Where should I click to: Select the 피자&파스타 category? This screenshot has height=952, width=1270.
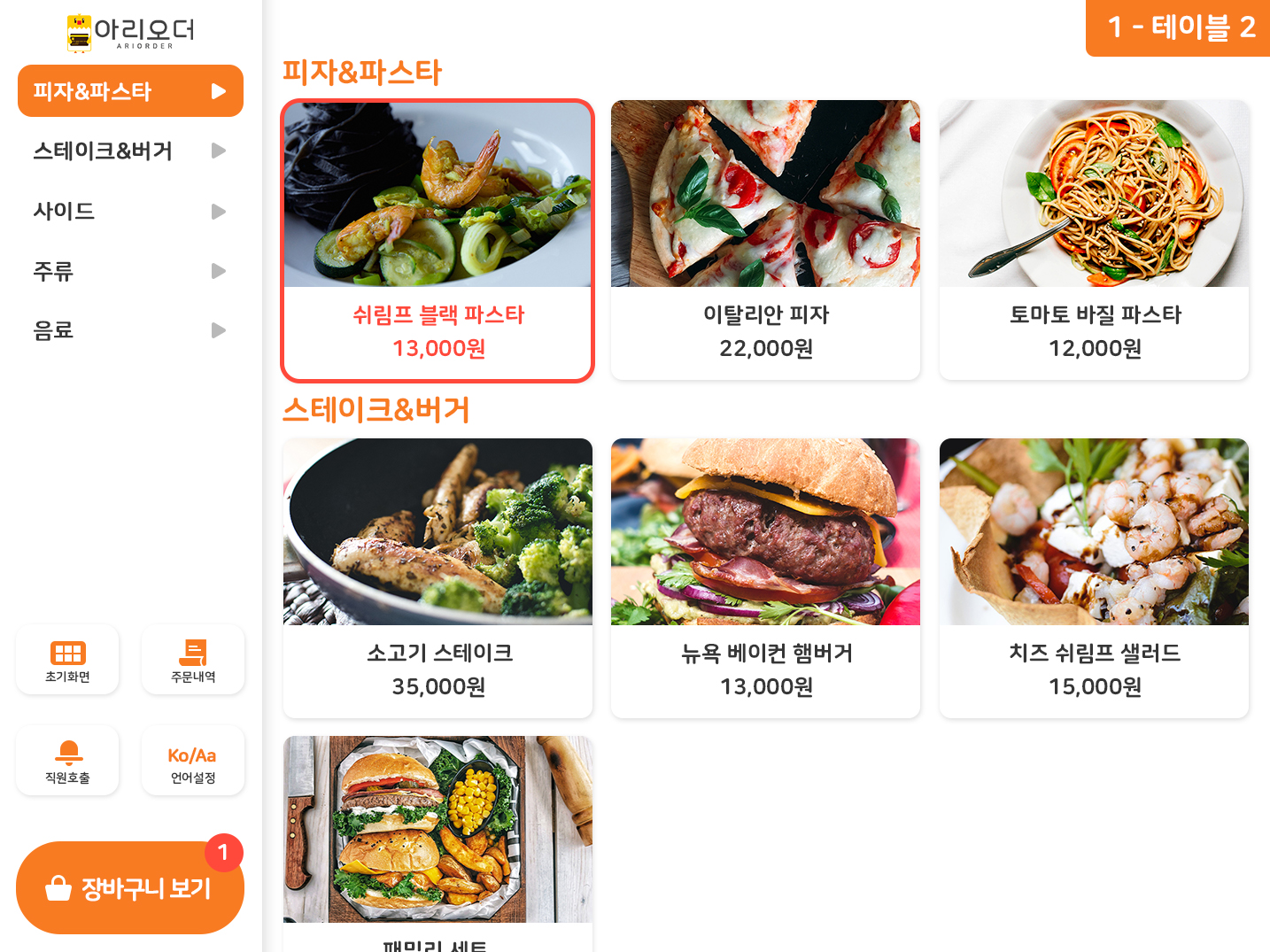click(x=130, y=91)
